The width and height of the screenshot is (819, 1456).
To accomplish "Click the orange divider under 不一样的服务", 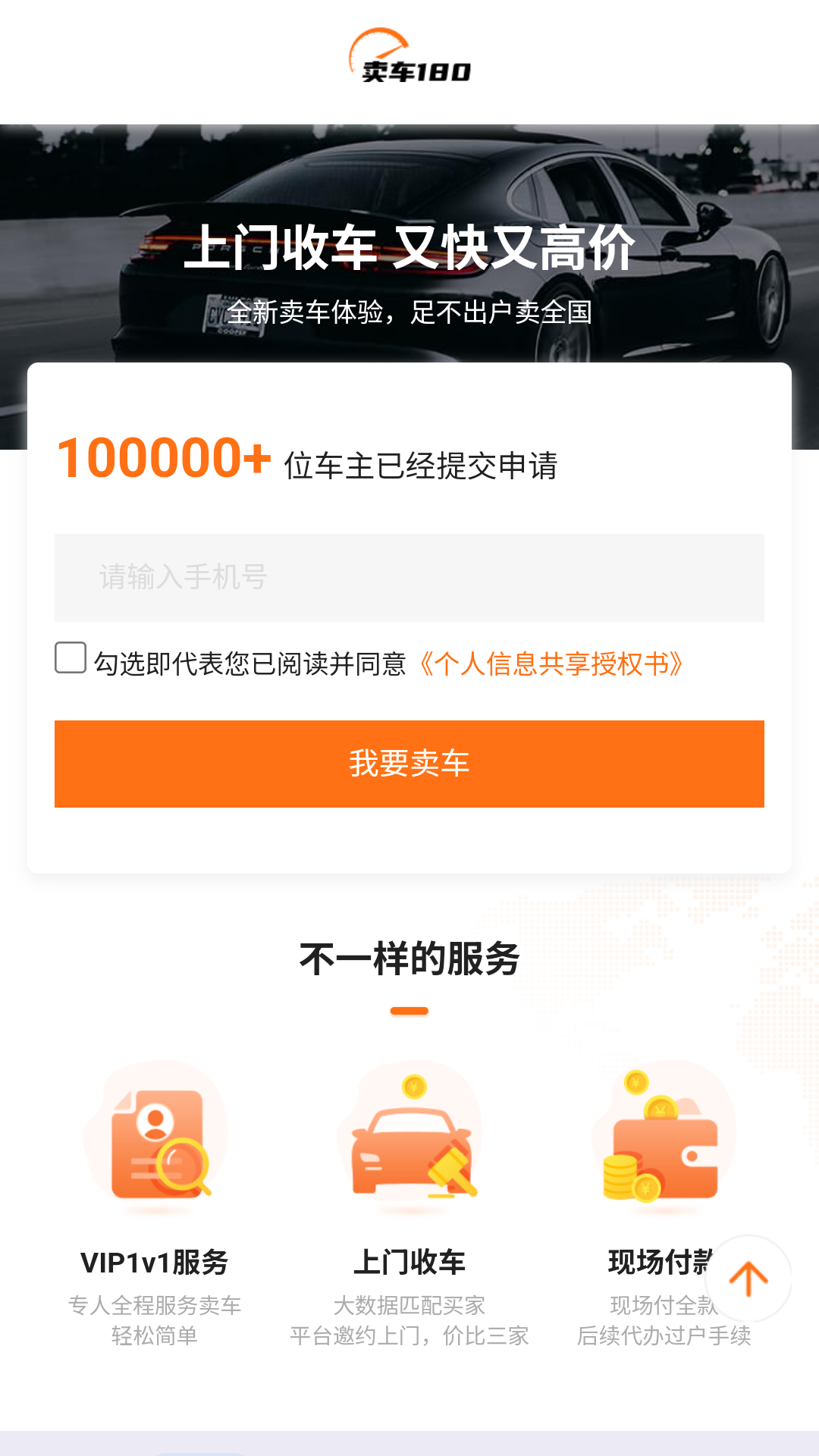I will pyautogui.click(x=409, y=1009).
